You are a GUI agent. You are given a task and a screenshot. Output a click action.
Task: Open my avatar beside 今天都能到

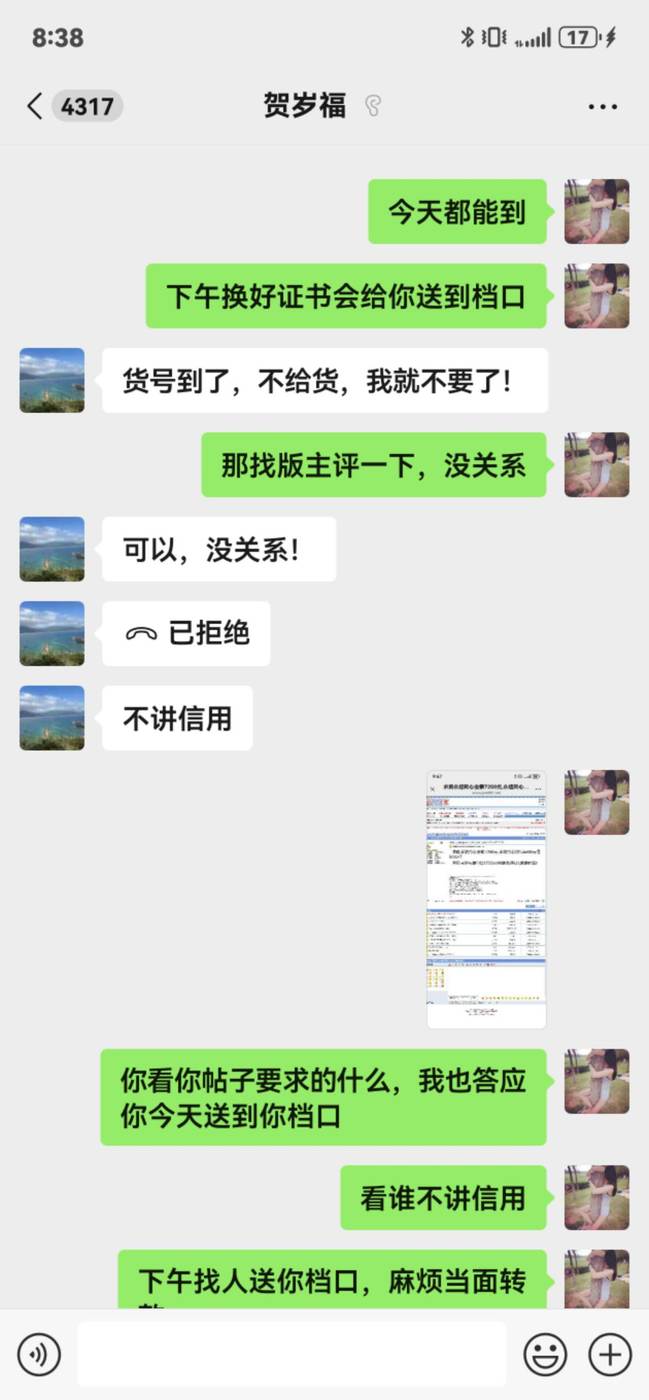click(597, 212)
